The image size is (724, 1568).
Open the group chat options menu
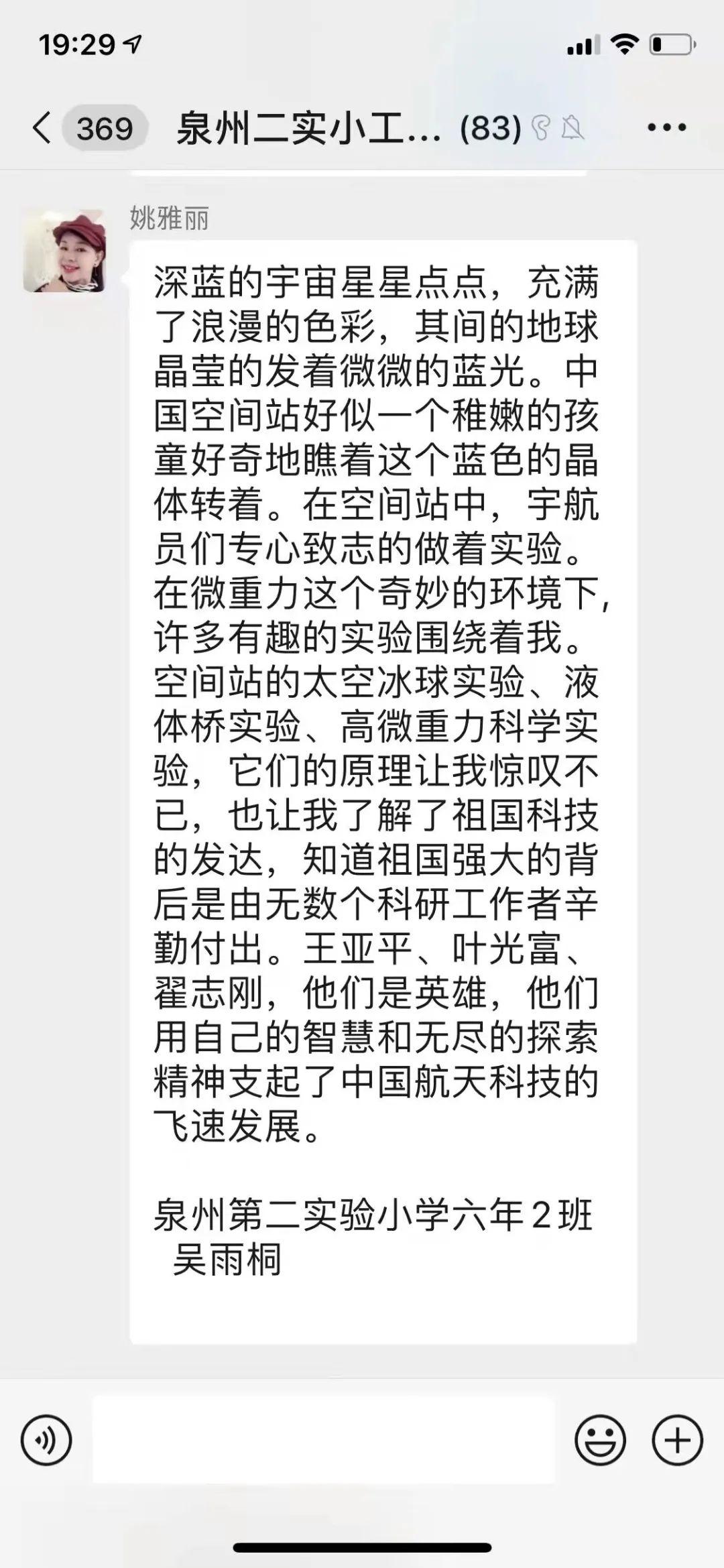pyautogui.click(x=666, y=127)
